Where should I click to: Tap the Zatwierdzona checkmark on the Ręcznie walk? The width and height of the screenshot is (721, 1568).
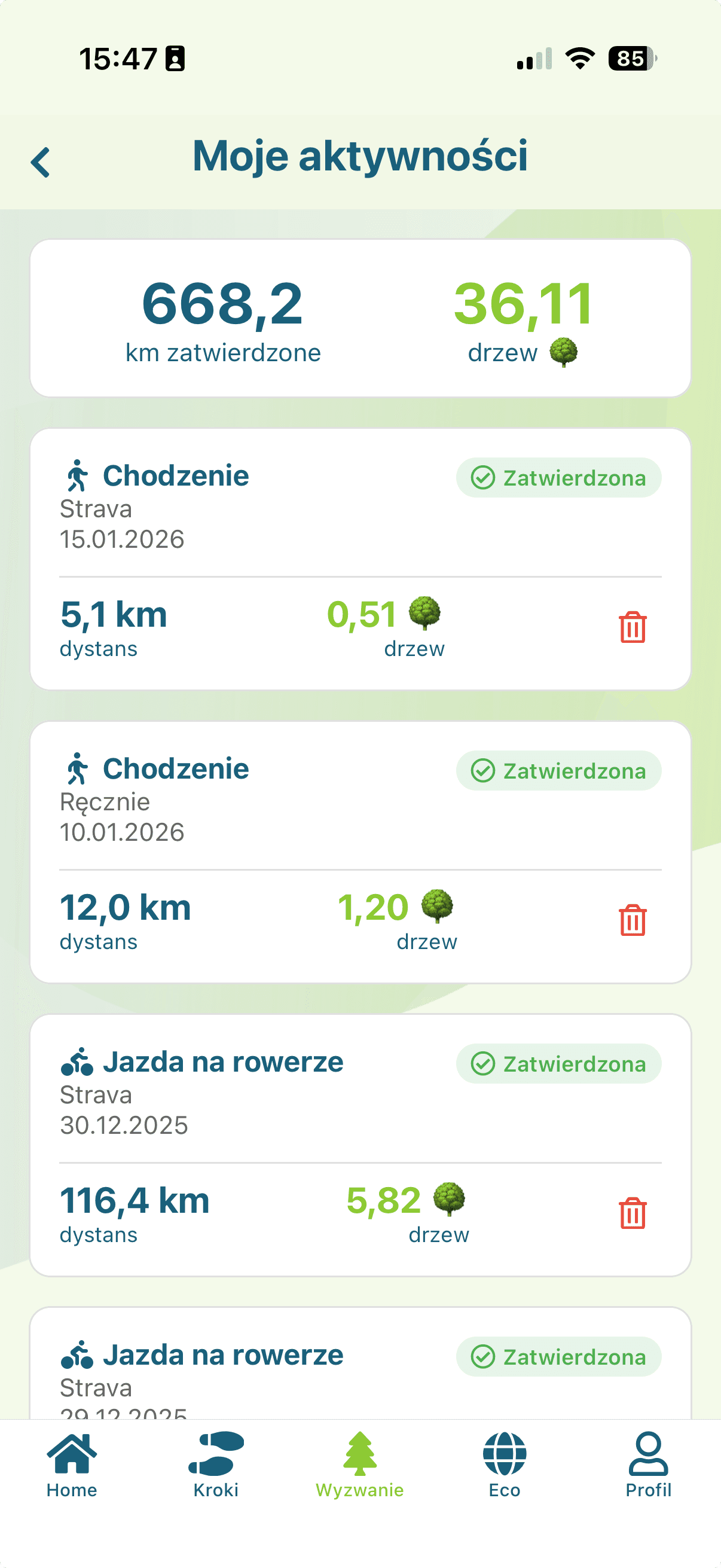[x=558, y=771]
